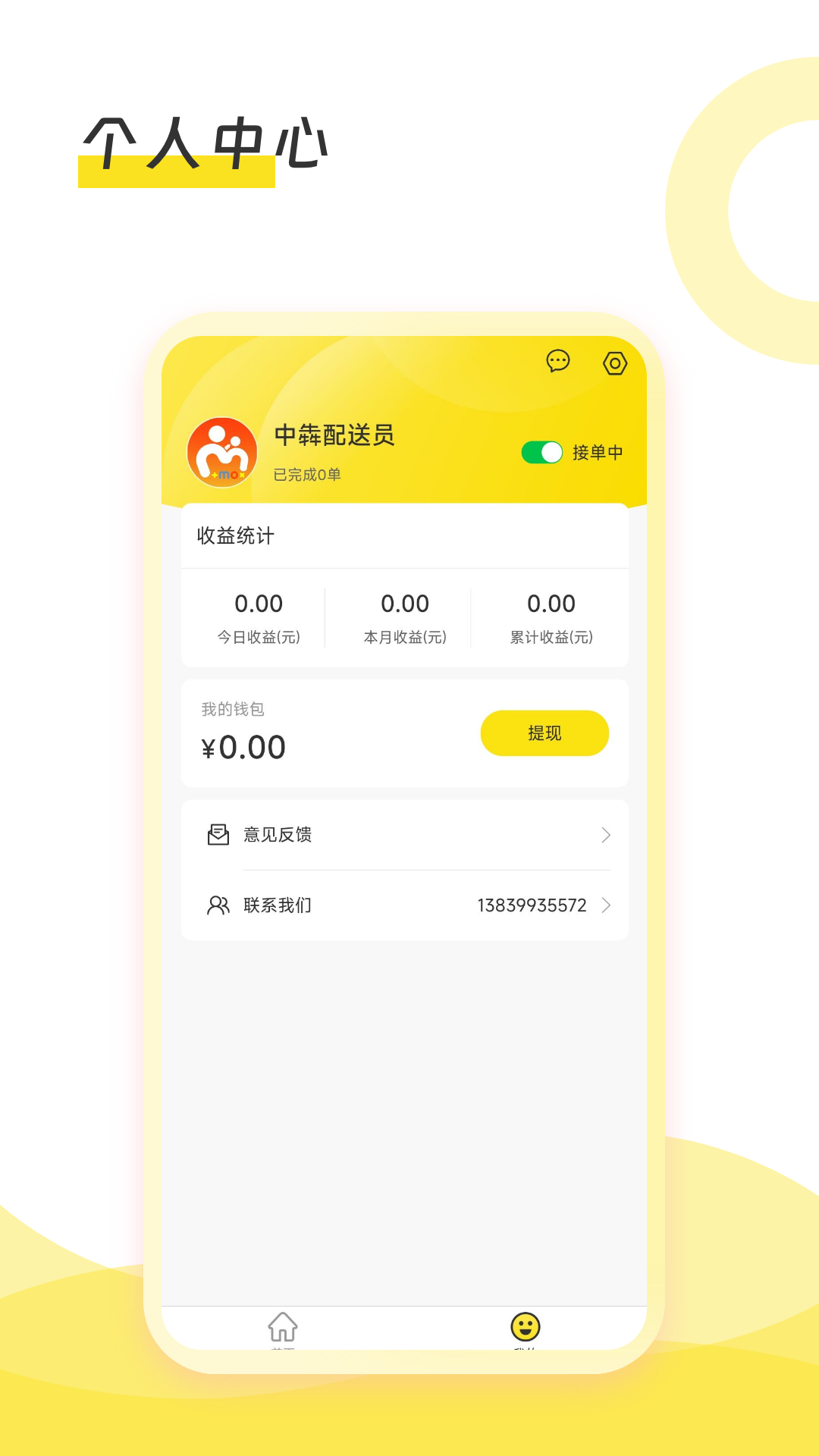Expand feedback details via right arrow
This screenshot has width=819, height=1456.
click(x=605, y=835)
